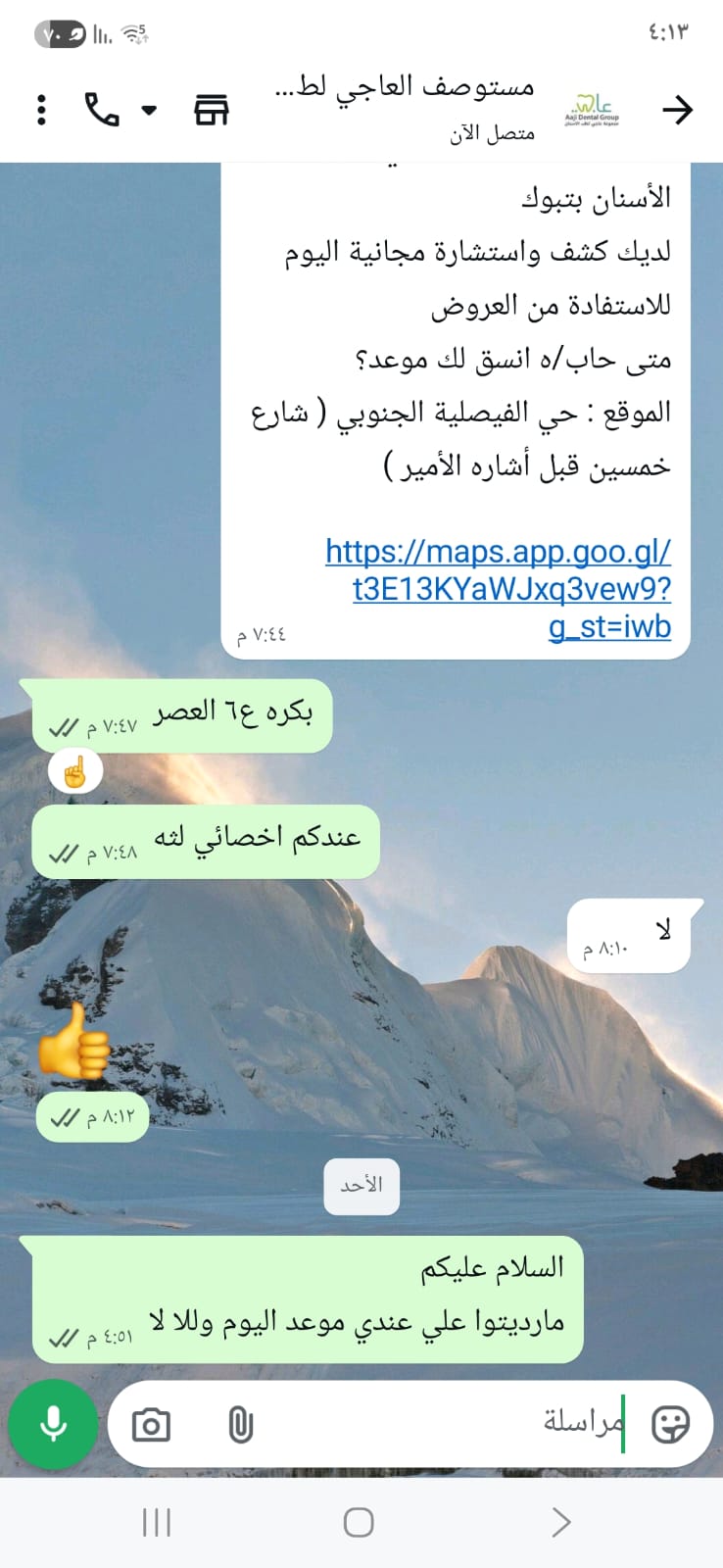
Task: Open the finger emoji reaction on message
Action: 75,772
